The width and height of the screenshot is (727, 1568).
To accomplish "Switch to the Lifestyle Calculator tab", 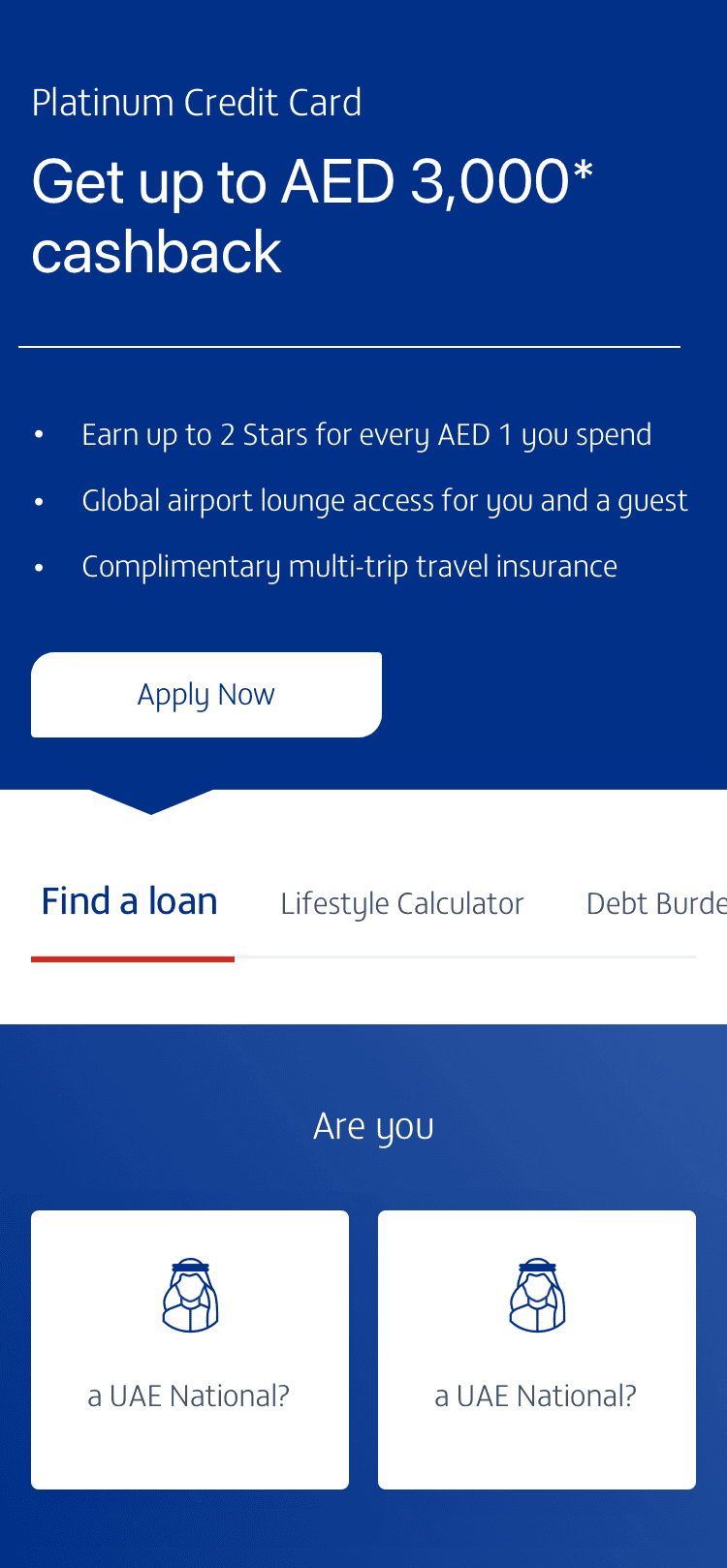I will tap(401, 904).
